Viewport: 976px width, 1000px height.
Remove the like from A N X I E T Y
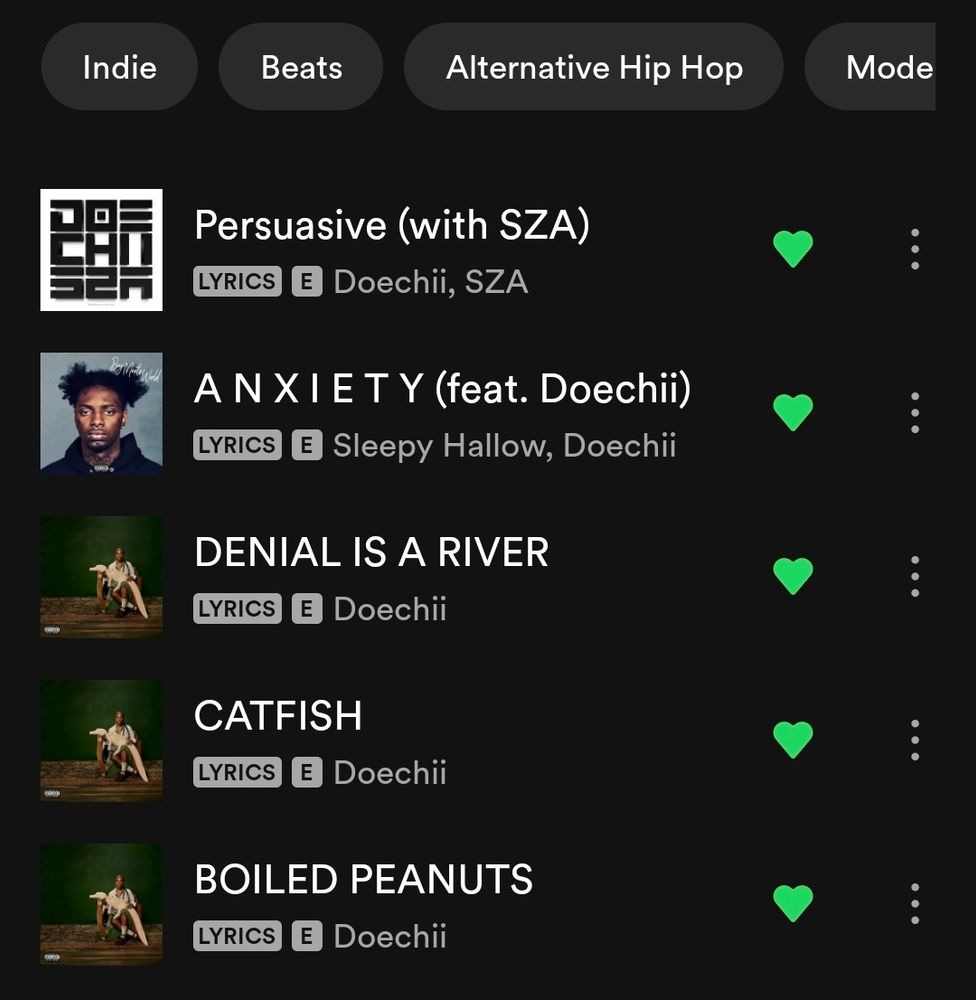793,412
